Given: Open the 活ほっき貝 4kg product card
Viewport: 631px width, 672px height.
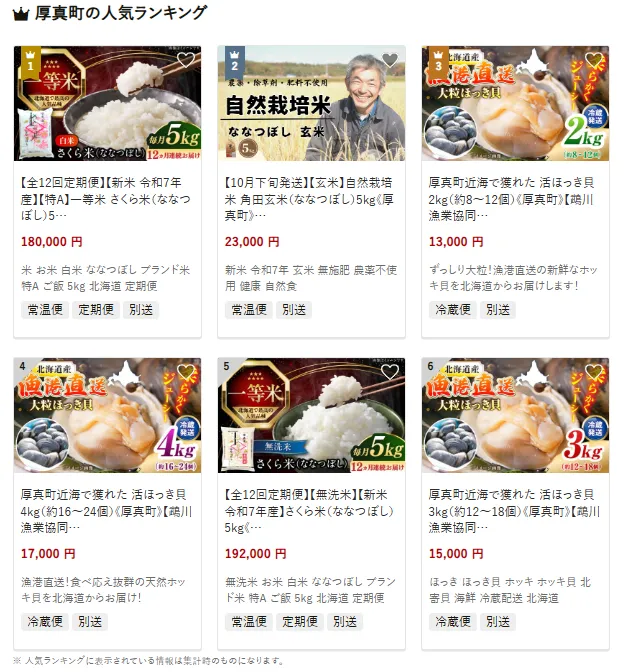Looking at the screenshot, I should (107, 510).
